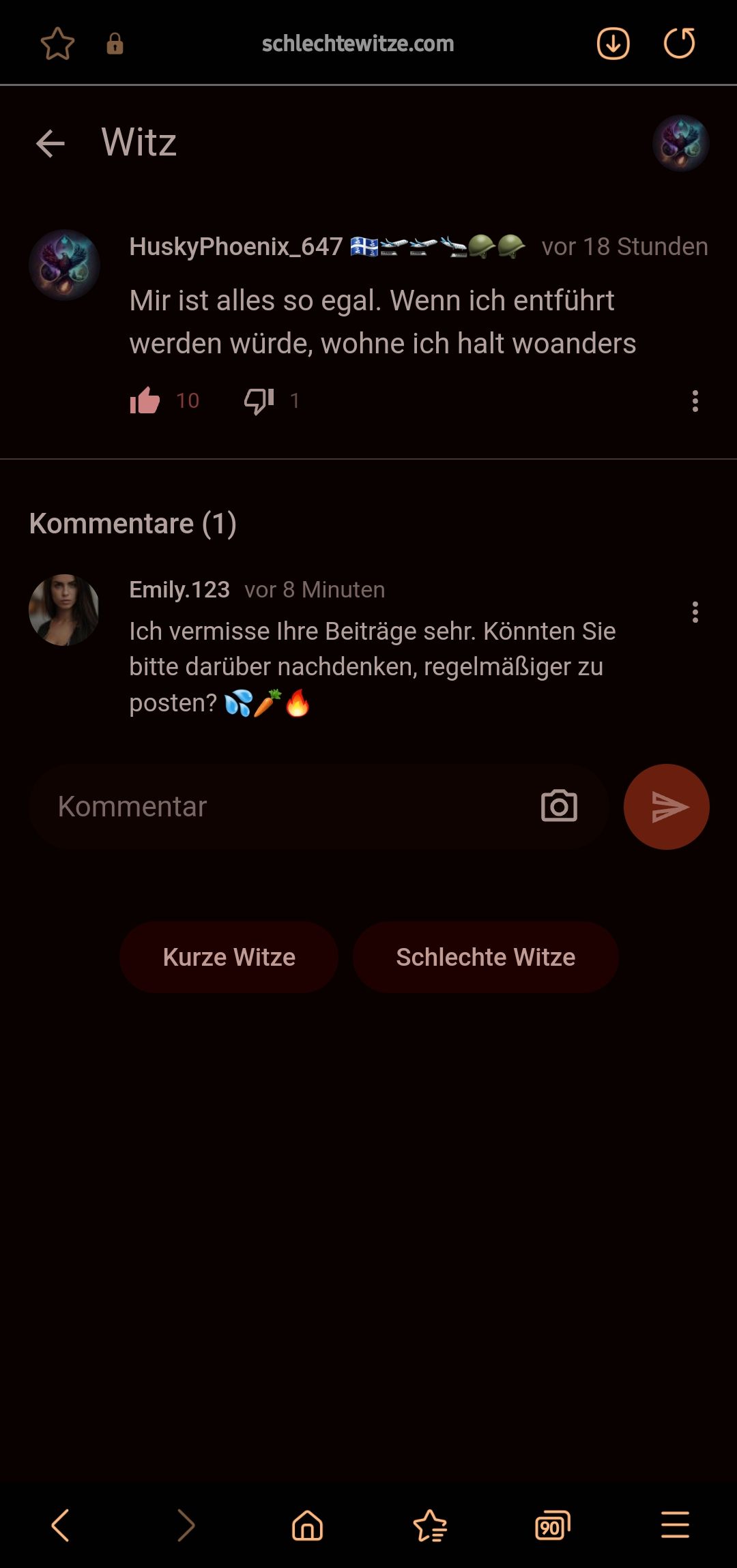The image size is (737, 1568).
Task: Tap the schlechtewitze.com address bar
Action: pos(358,44)
